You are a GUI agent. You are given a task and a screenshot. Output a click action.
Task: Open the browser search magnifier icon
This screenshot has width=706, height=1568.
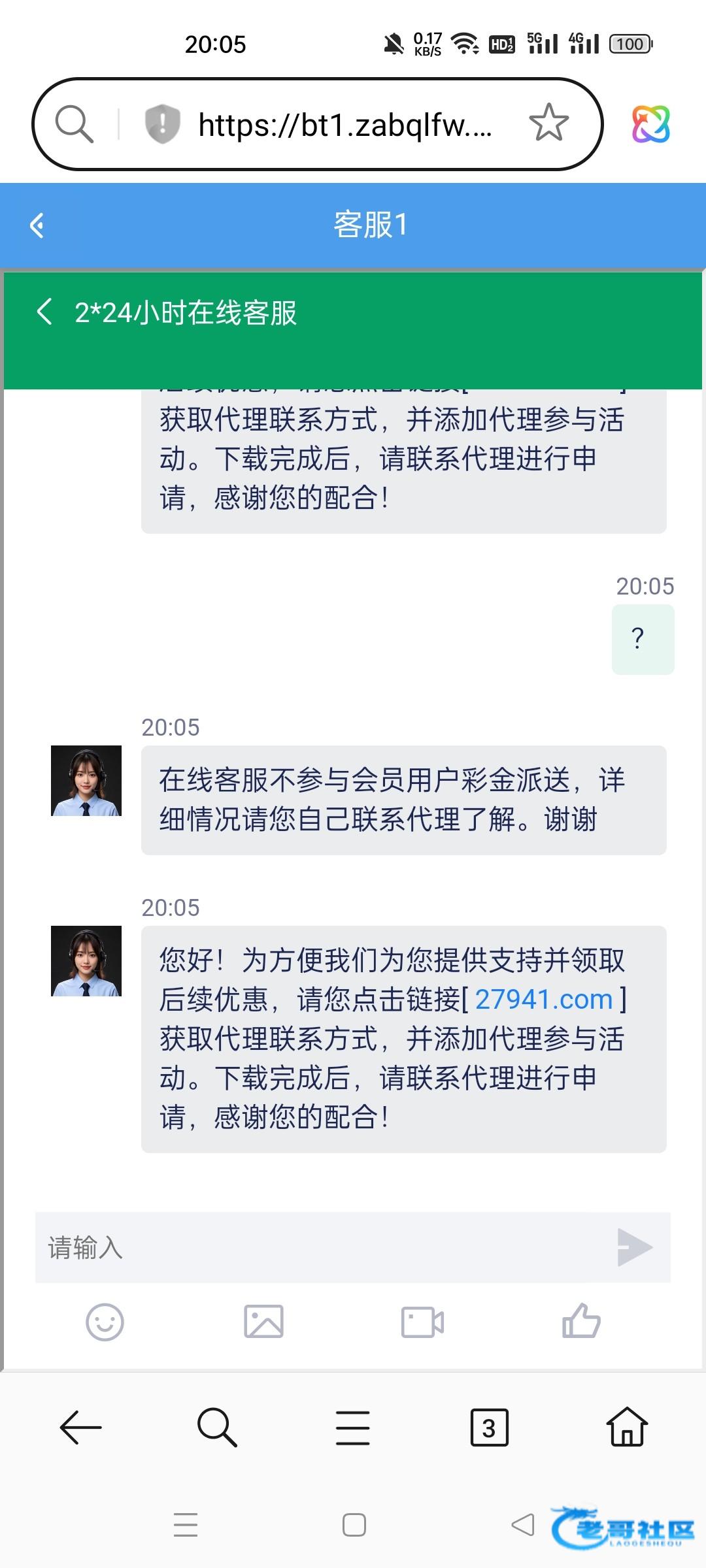tap(74, 123)
